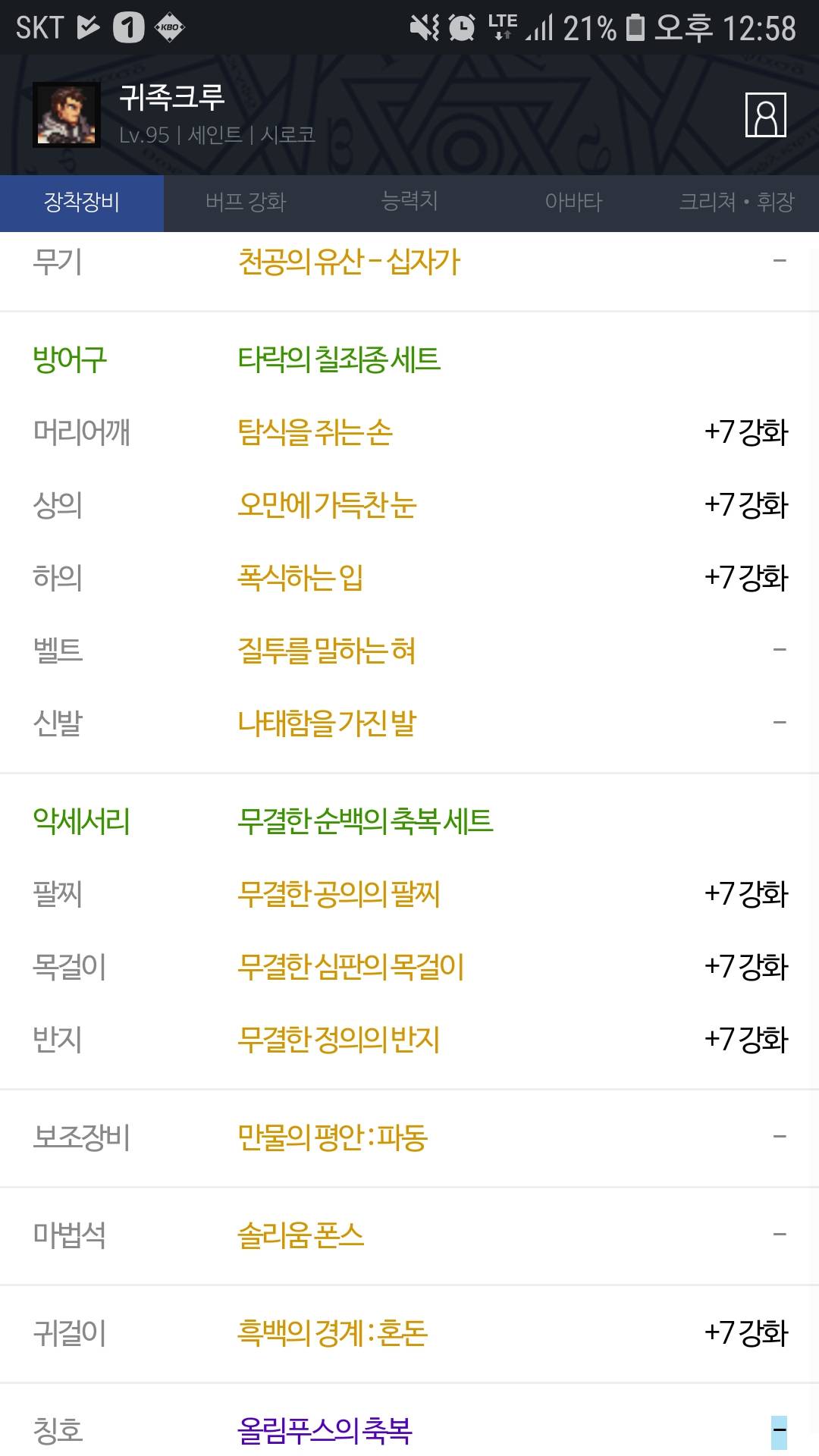Open sub-equipment 만물의 평안 : 파동

pos(332,1137)
